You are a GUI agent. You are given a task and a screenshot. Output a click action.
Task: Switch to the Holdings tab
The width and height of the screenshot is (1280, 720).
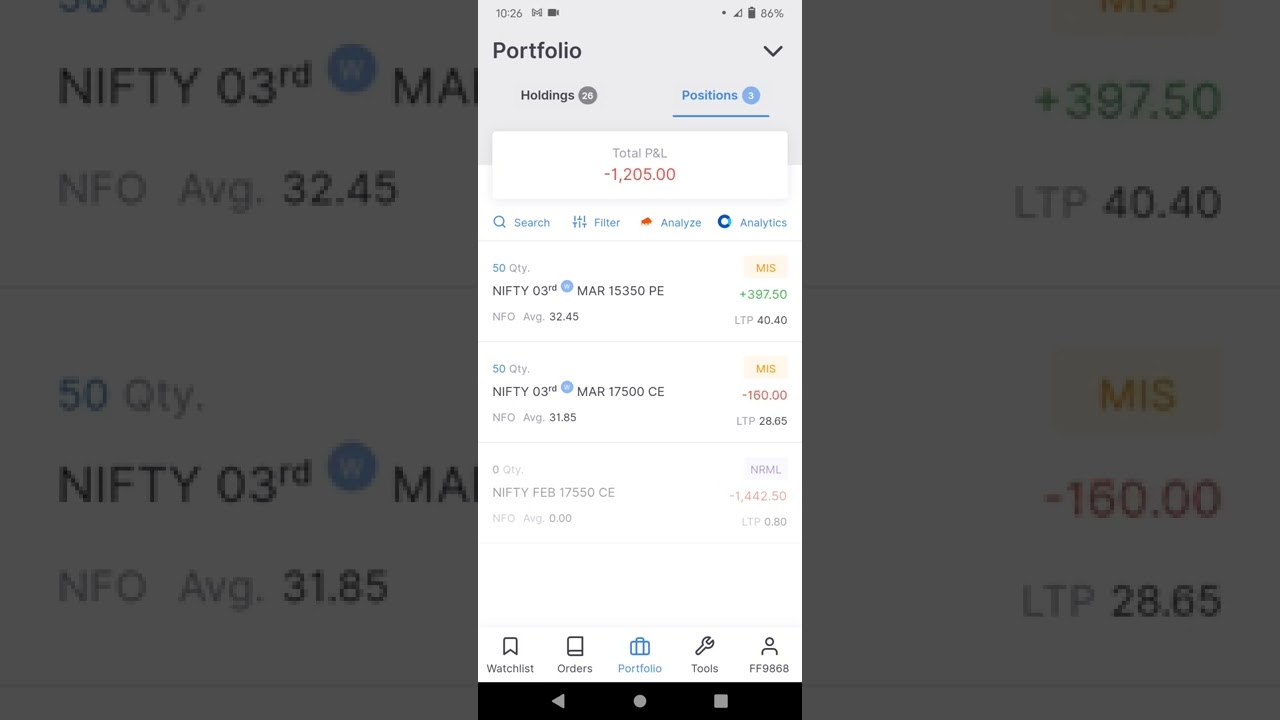557,95
